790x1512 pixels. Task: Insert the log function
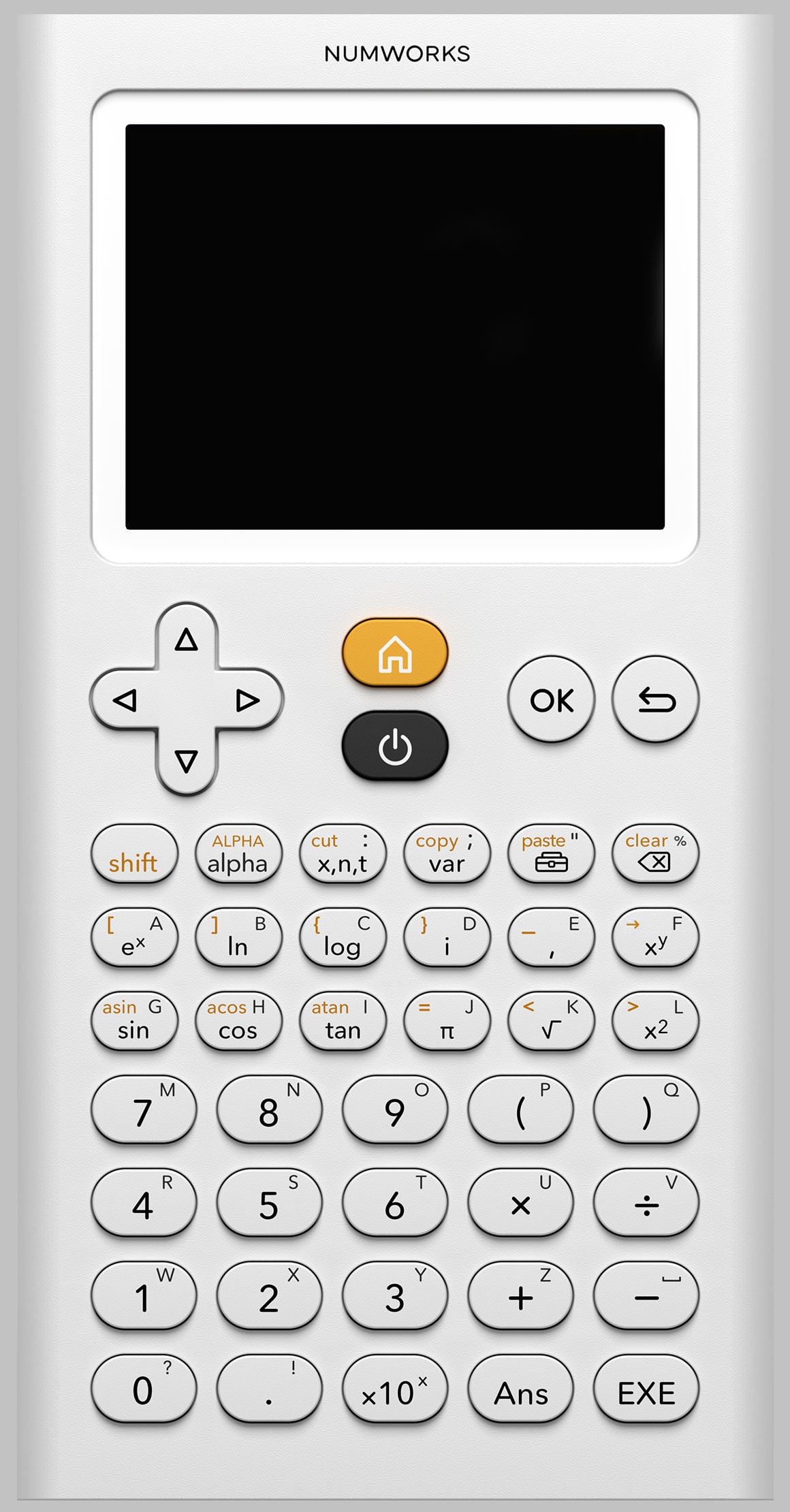coord(342,939)
